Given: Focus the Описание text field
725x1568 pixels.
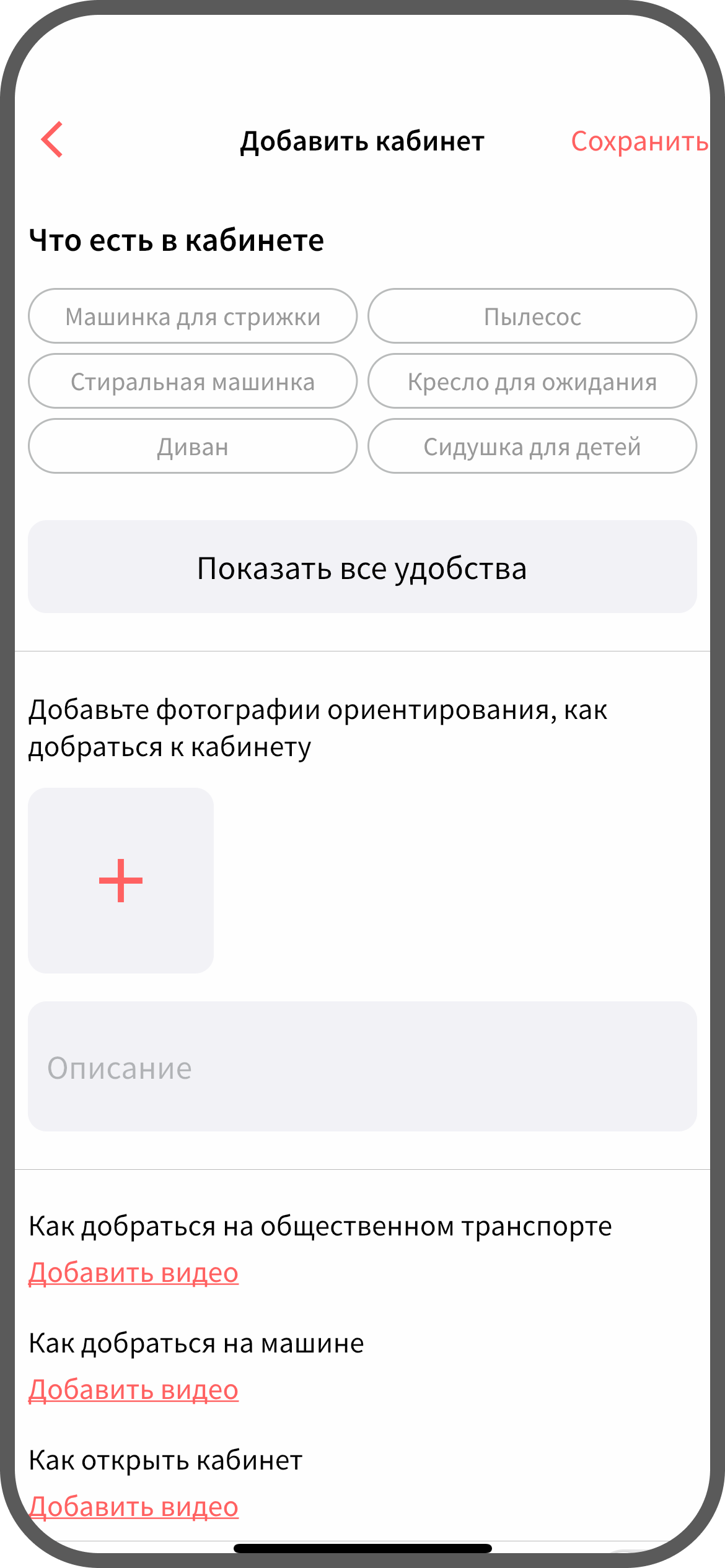Looking at the screenshot, I should 362,1067.
